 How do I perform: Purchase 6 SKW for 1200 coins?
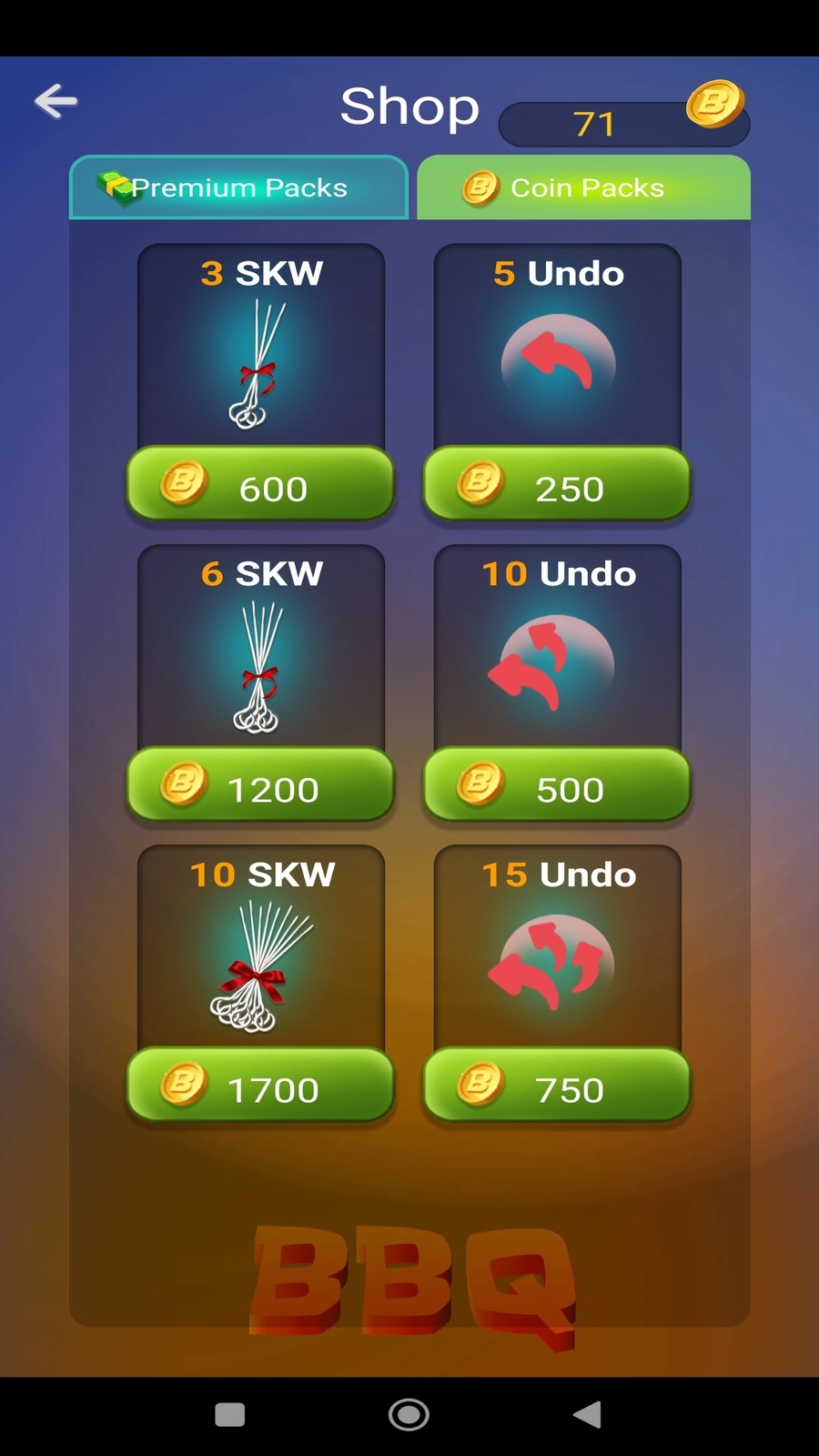[260, 785]
